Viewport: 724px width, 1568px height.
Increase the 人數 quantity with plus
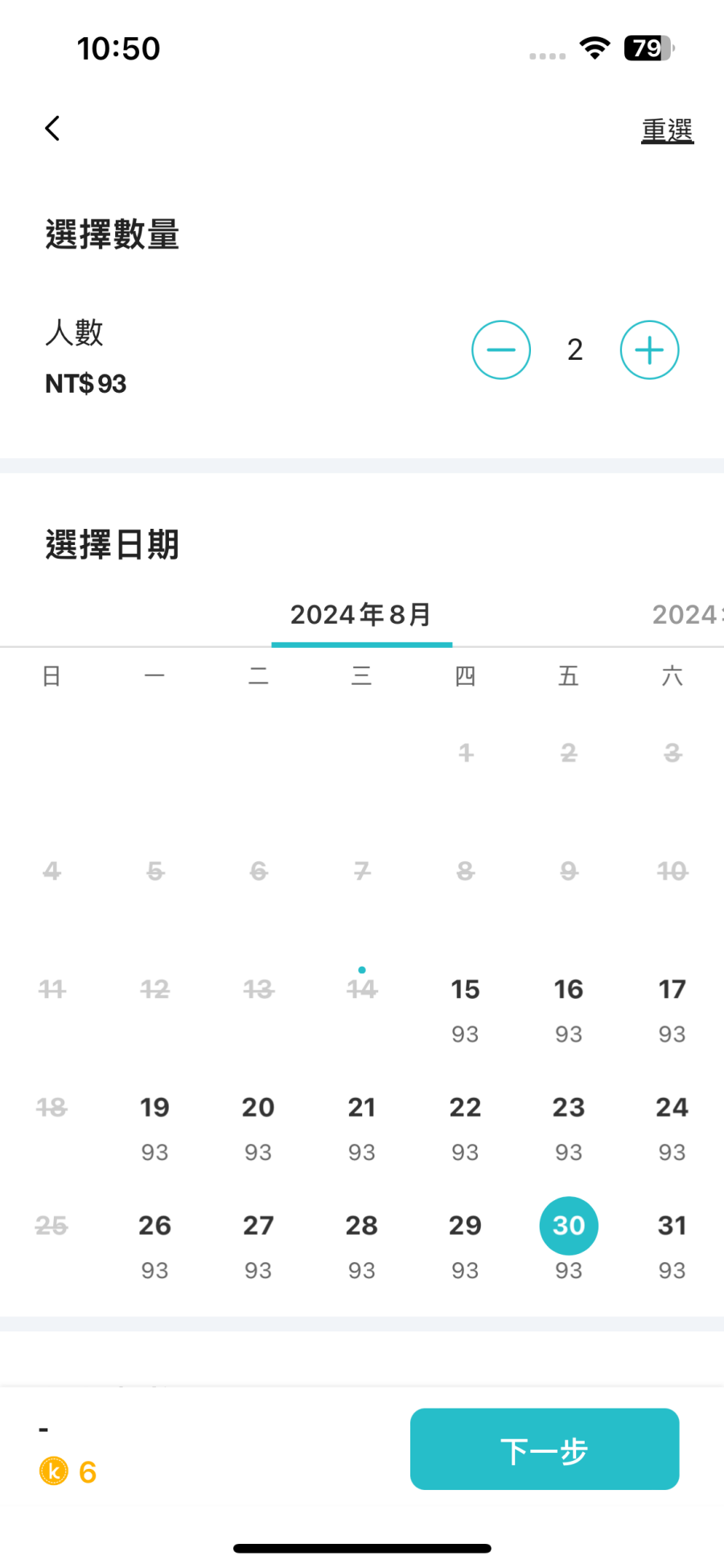649,350
